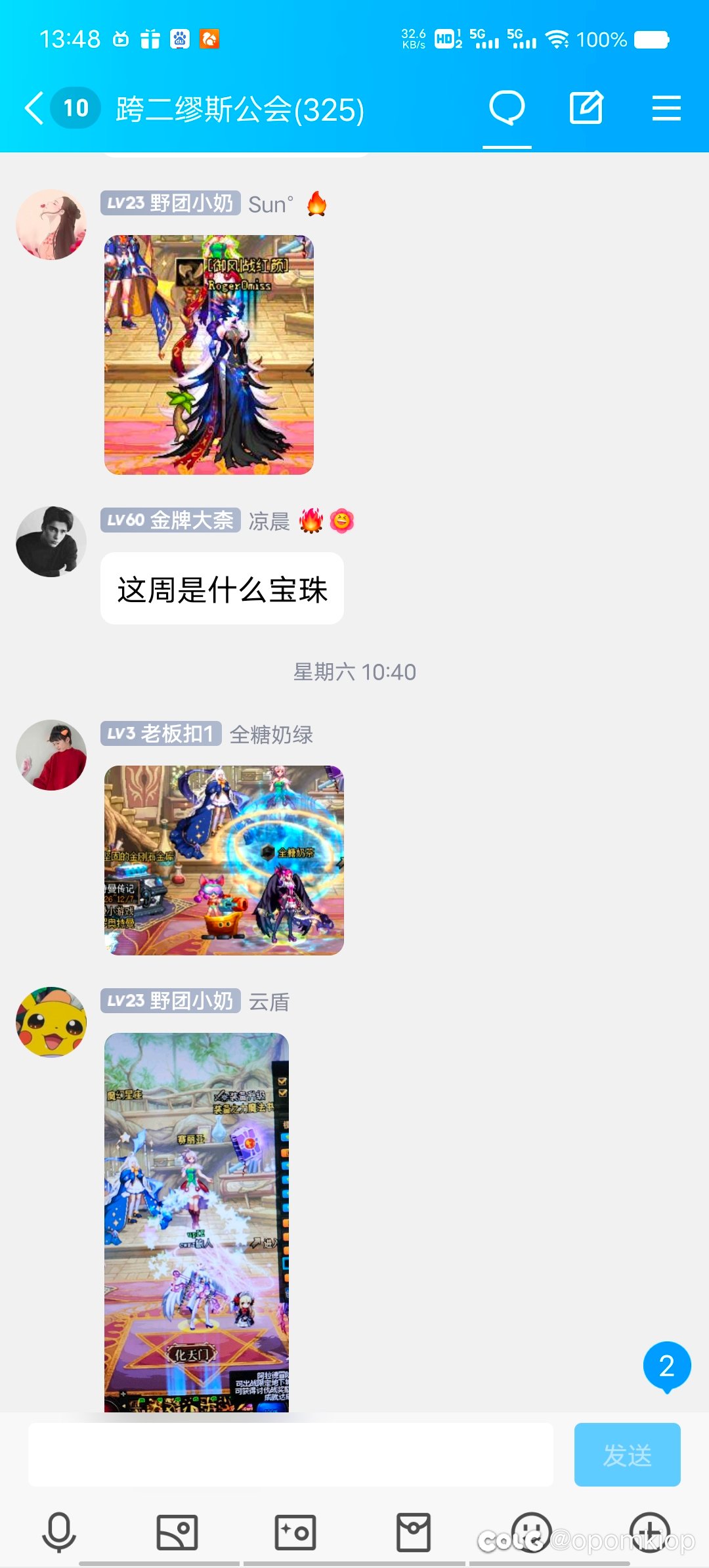Go back to the message list

click(35, 108)
